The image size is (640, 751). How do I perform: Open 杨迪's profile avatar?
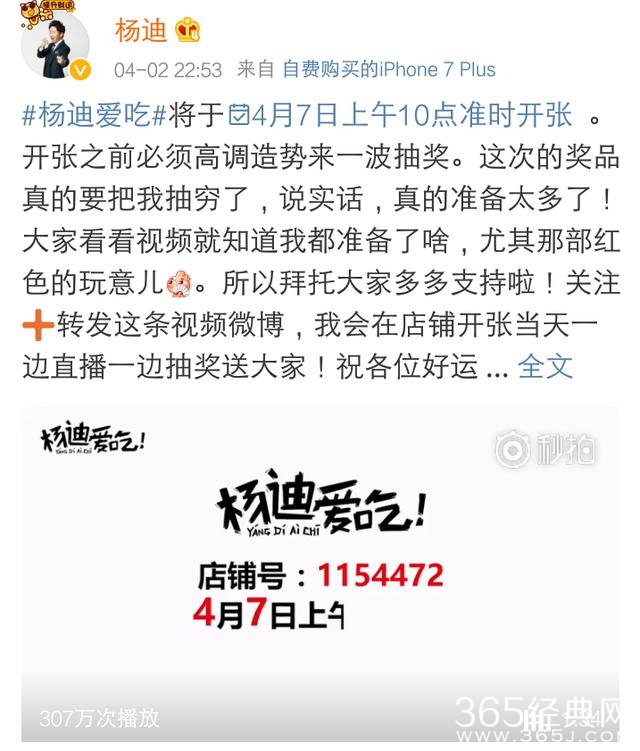(x=56, y=45)
